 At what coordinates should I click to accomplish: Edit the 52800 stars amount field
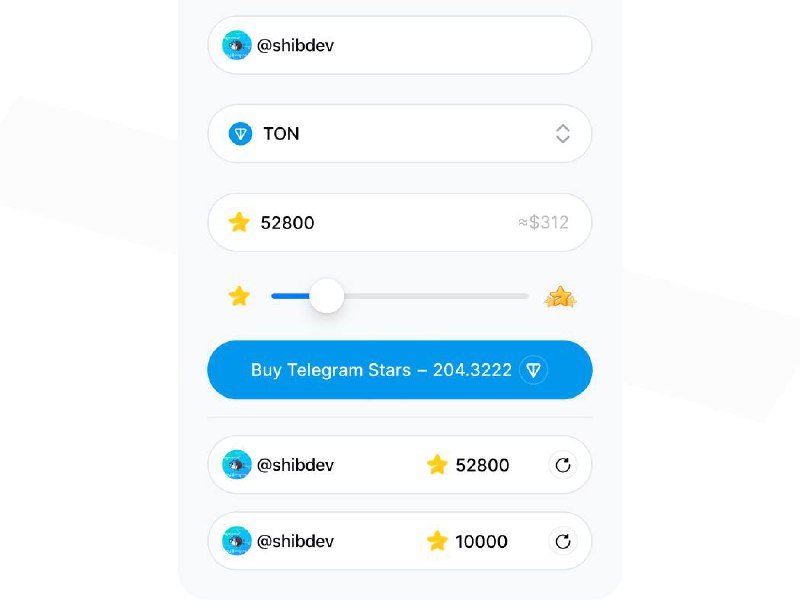click(399, 223)
